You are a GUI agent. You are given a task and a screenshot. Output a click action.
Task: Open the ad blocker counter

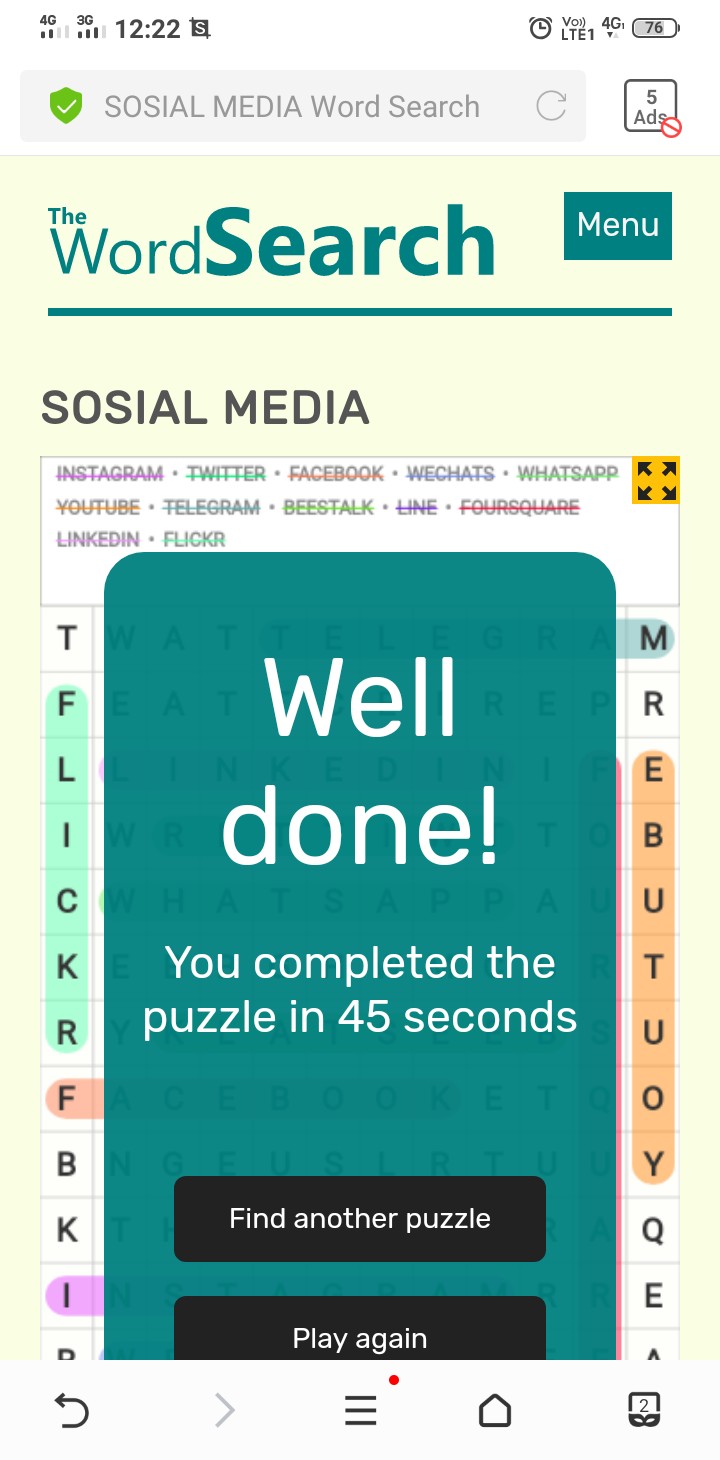[652, 107]
